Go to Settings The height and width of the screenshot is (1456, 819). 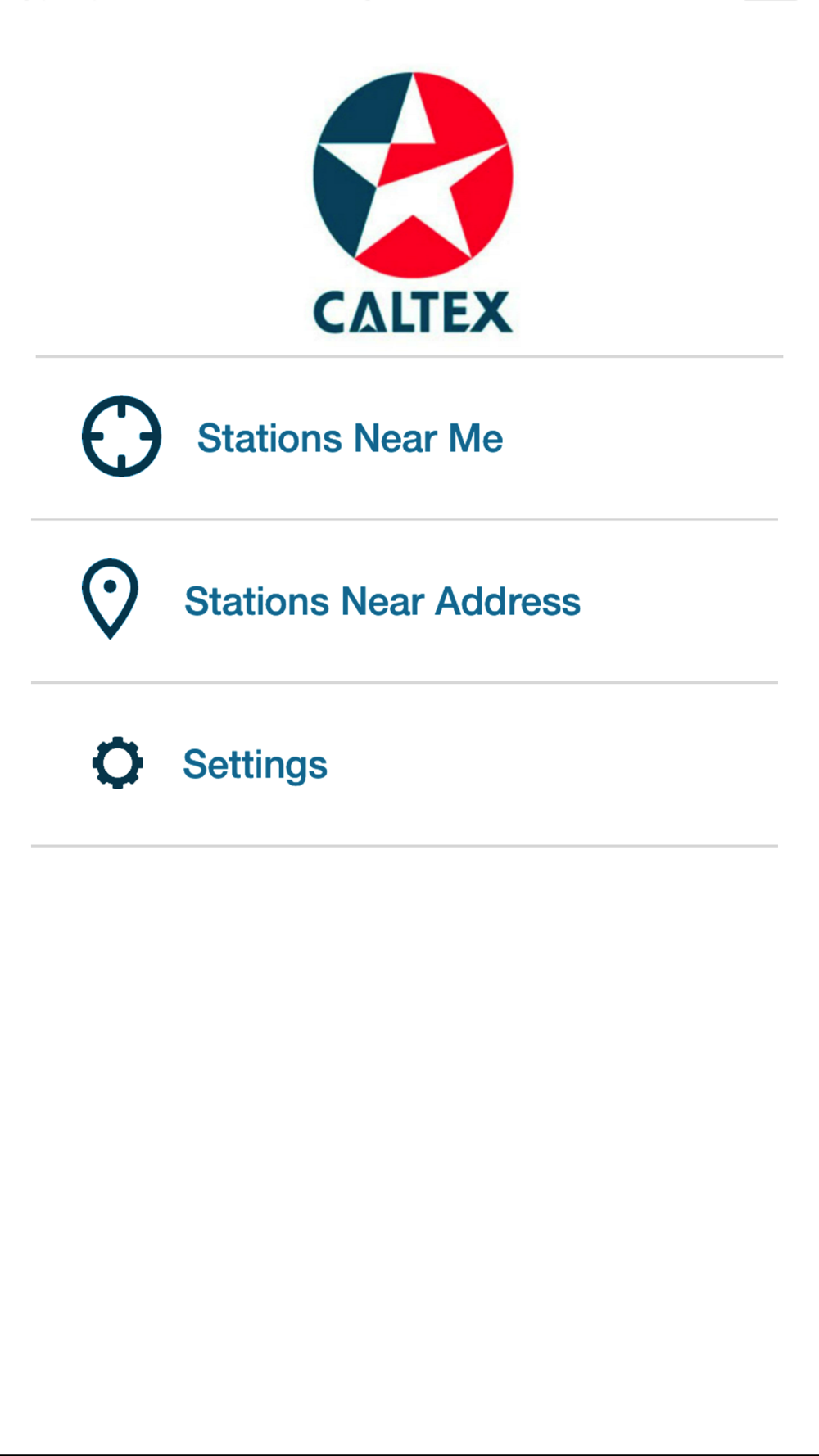[405, 764]
